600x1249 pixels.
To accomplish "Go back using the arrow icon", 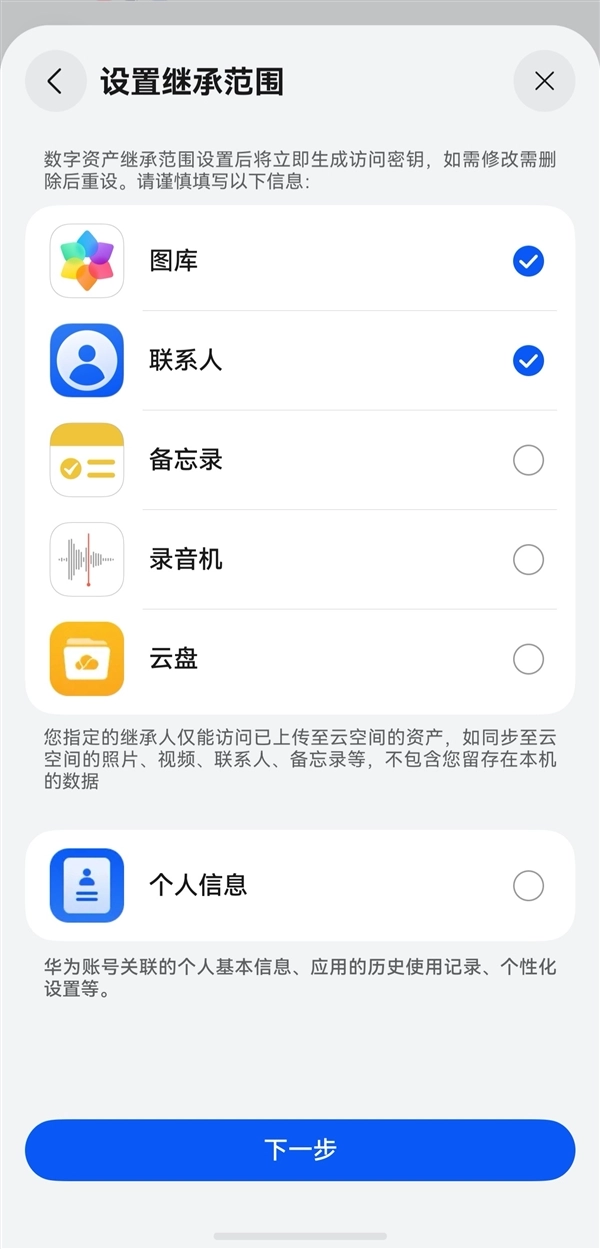I will (x=55, y=81).
